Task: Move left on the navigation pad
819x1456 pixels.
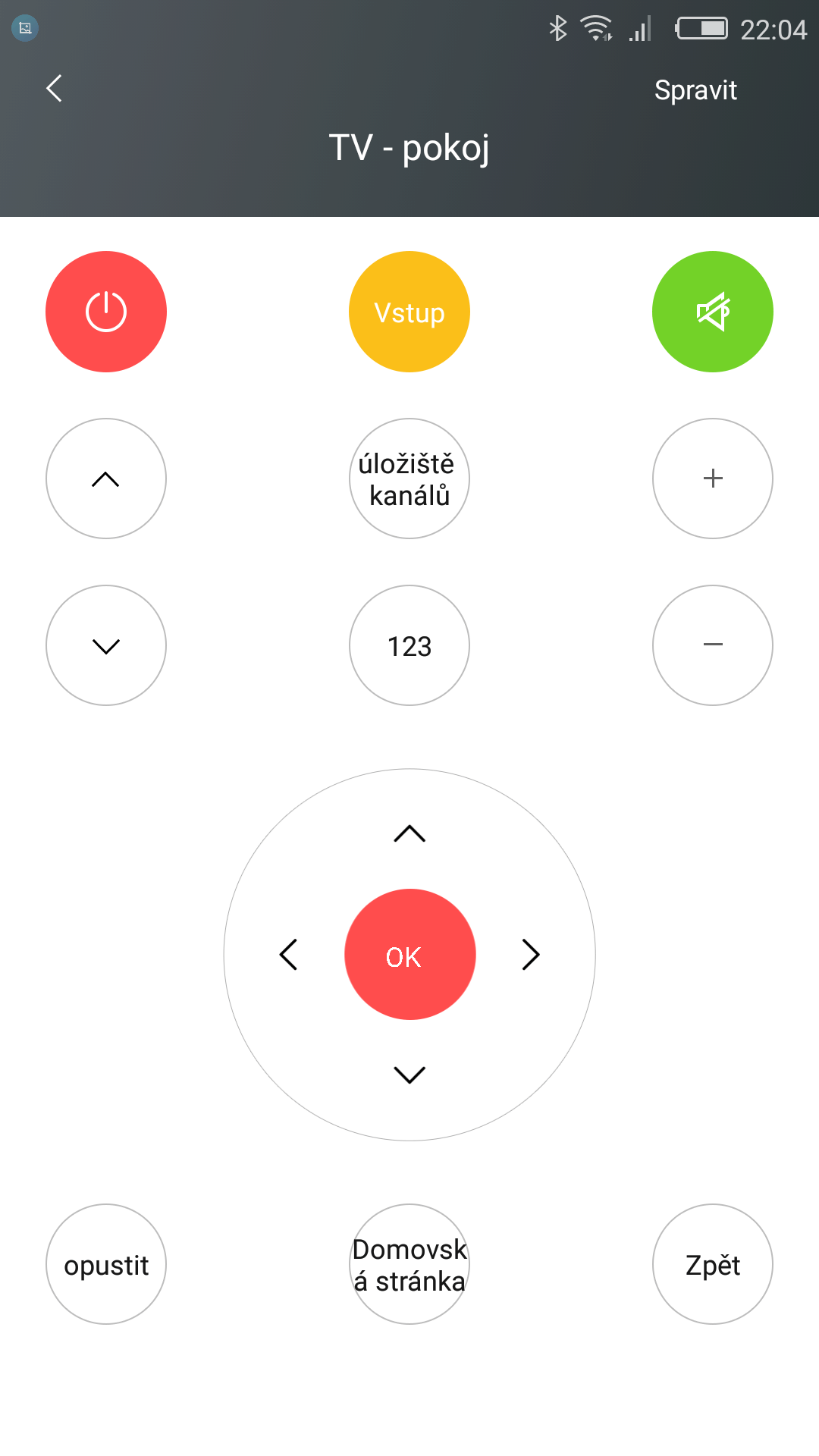Action: (288, 955)
